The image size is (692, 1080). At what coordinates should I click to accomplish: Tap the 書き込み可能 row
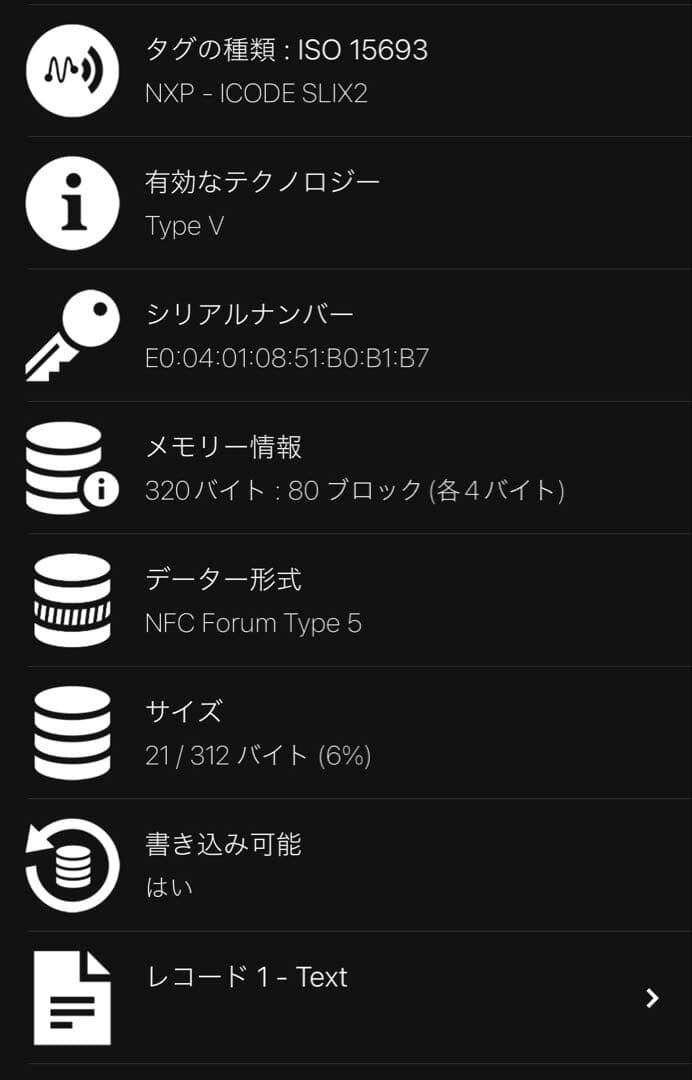click(346, 865)
